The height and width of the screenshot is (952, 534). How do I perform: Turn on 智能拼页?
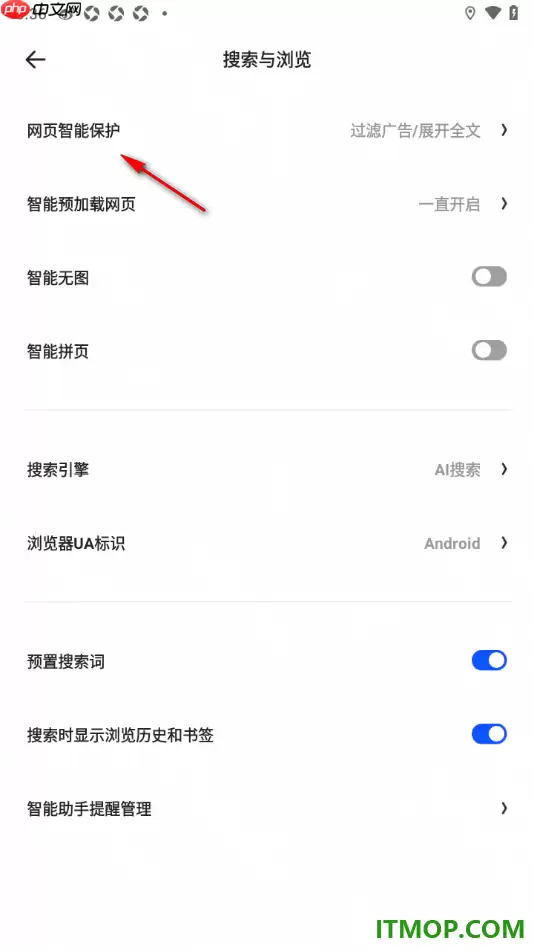point(489,350)
